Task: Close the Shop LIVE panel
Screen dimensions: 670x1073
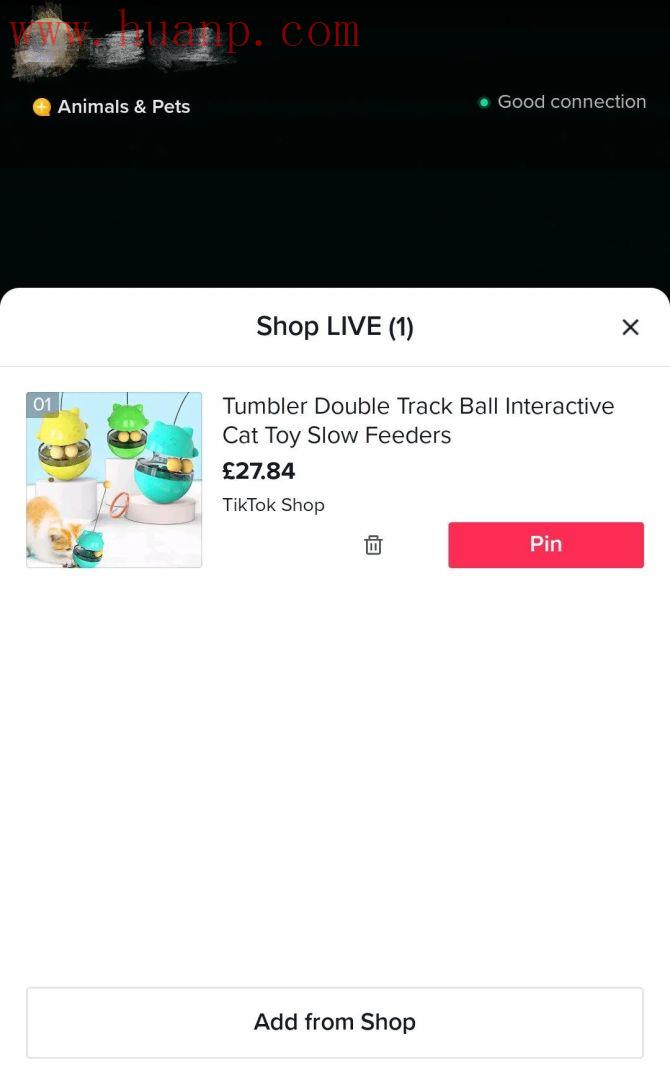Action: pyautogui.click(x=630, y=327)
